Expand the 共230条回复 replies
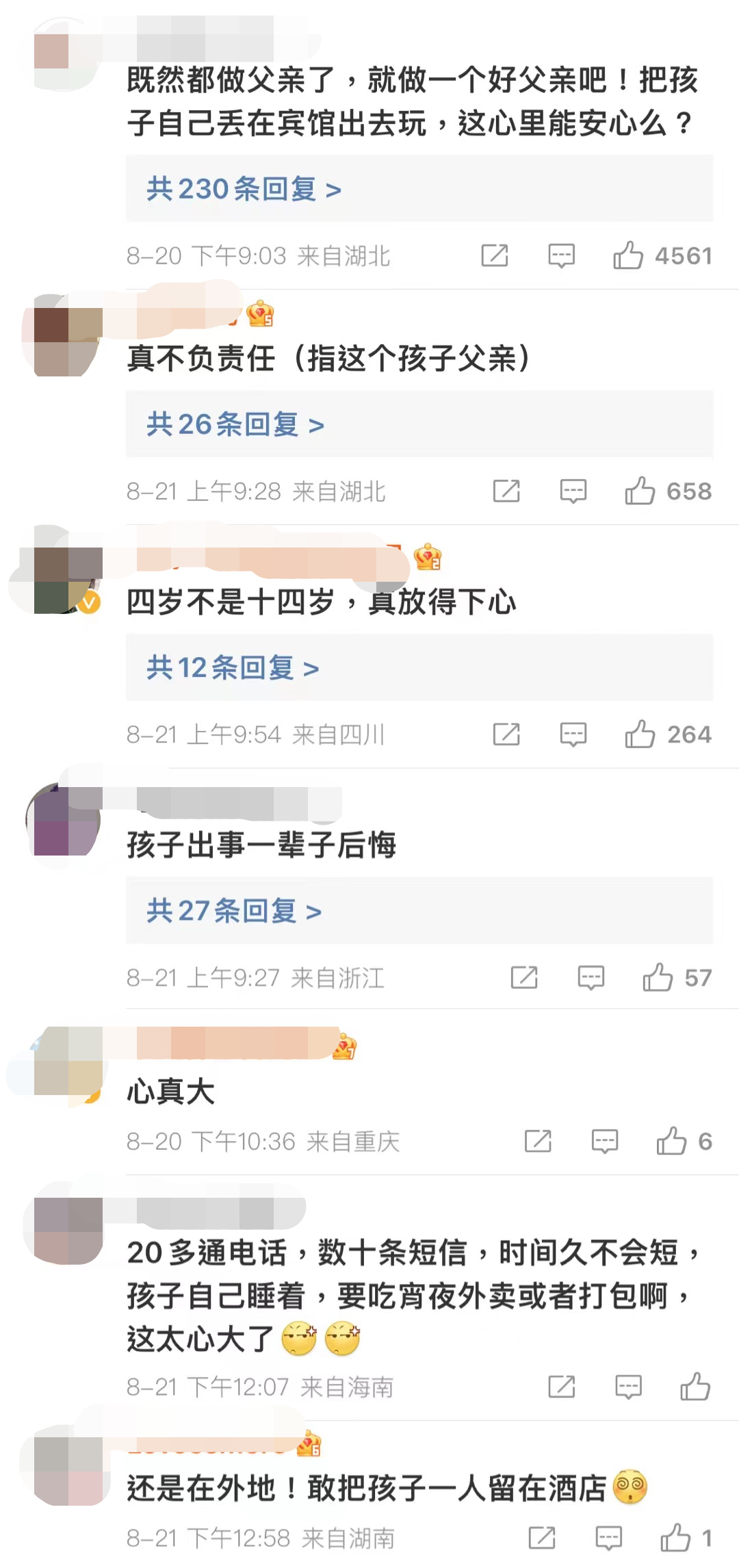Image resolution: width=739 pixels, height=1568 pixels. [x=243, y=189]
